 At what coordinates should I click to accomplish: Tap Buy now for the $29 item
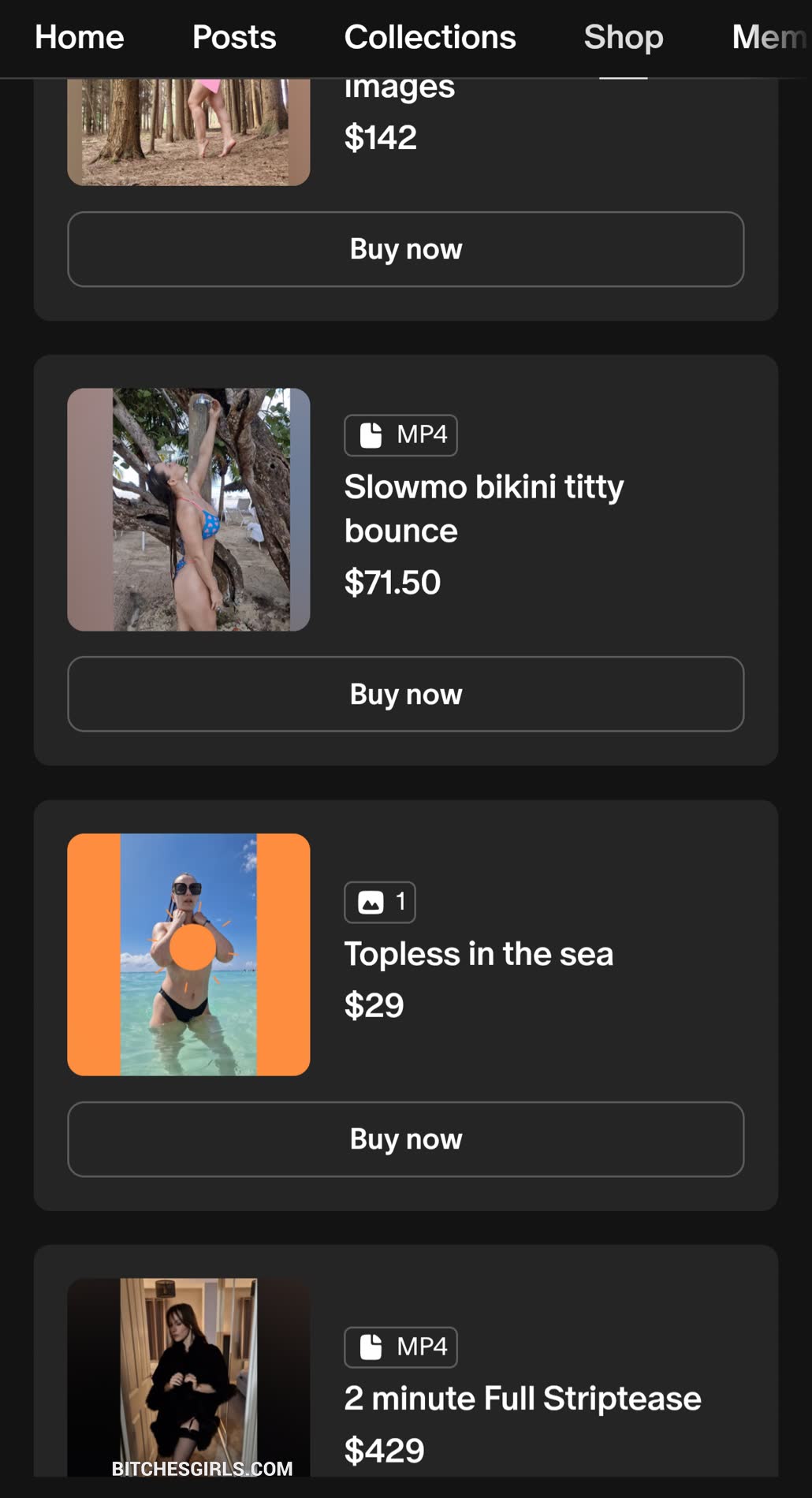(405, 1139)
